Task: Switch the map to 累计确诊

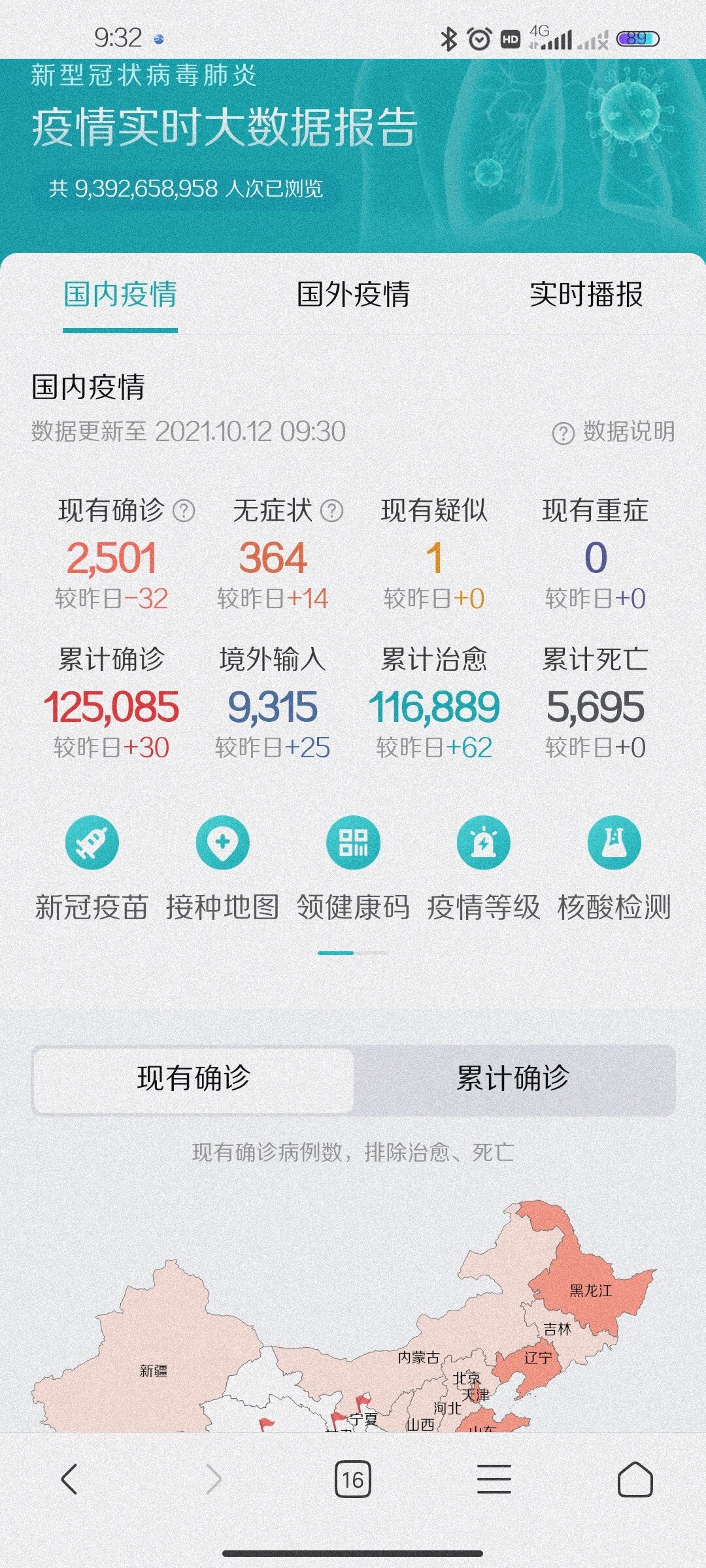Action: point(513,1079)
